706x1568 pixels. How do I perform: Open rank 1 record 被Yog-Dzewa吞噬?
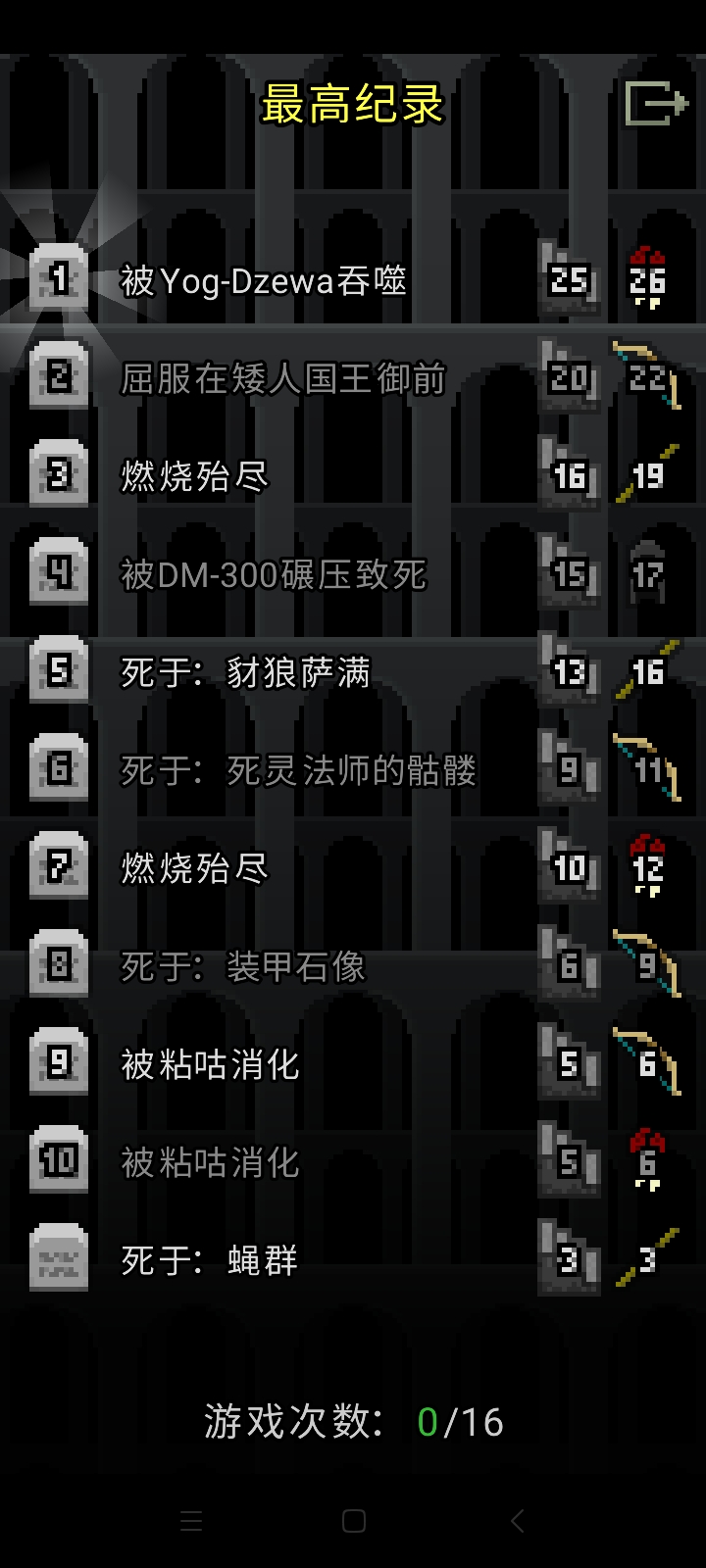(263, 281)
